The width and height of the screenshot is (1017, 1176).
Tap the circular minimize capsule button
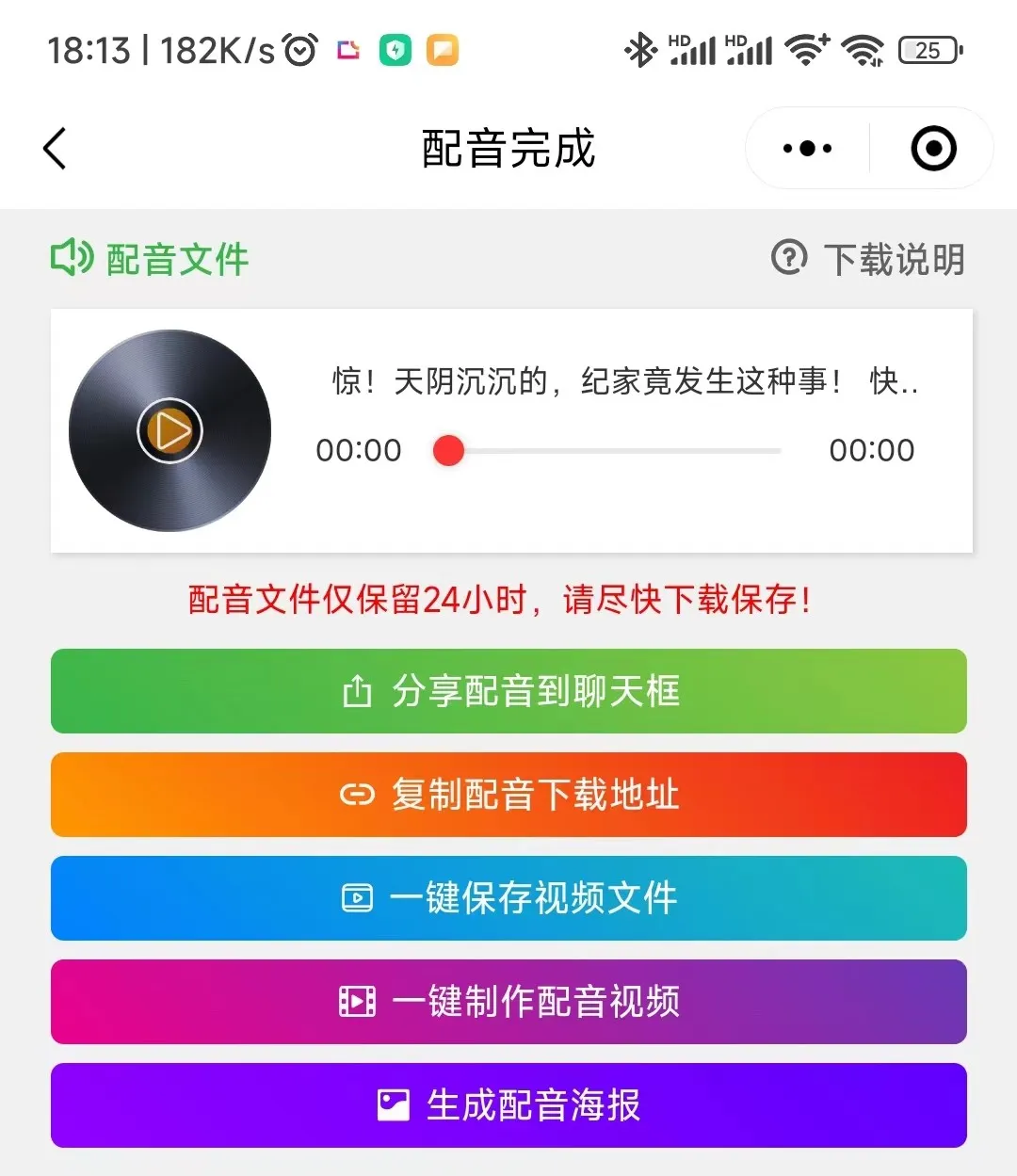(x=931, y=148)
